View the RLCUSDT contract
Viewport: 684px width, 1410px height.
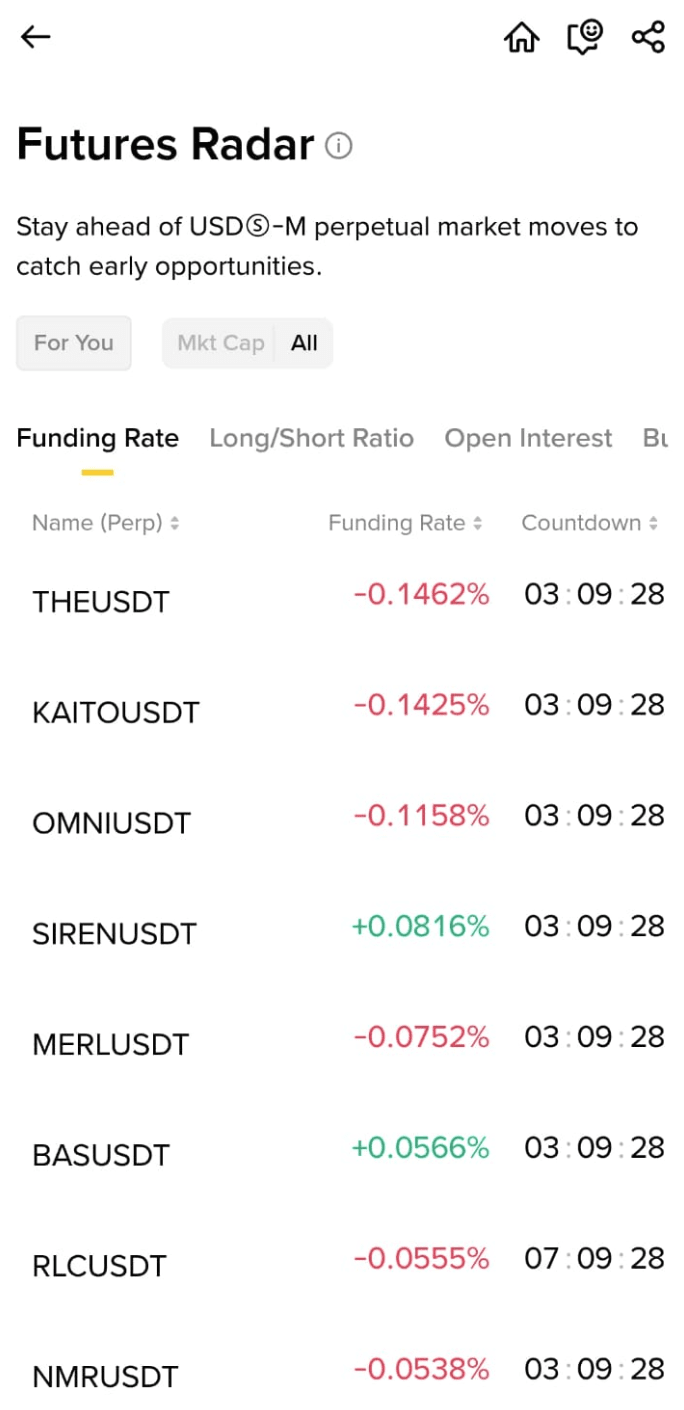coord(99,1266)
